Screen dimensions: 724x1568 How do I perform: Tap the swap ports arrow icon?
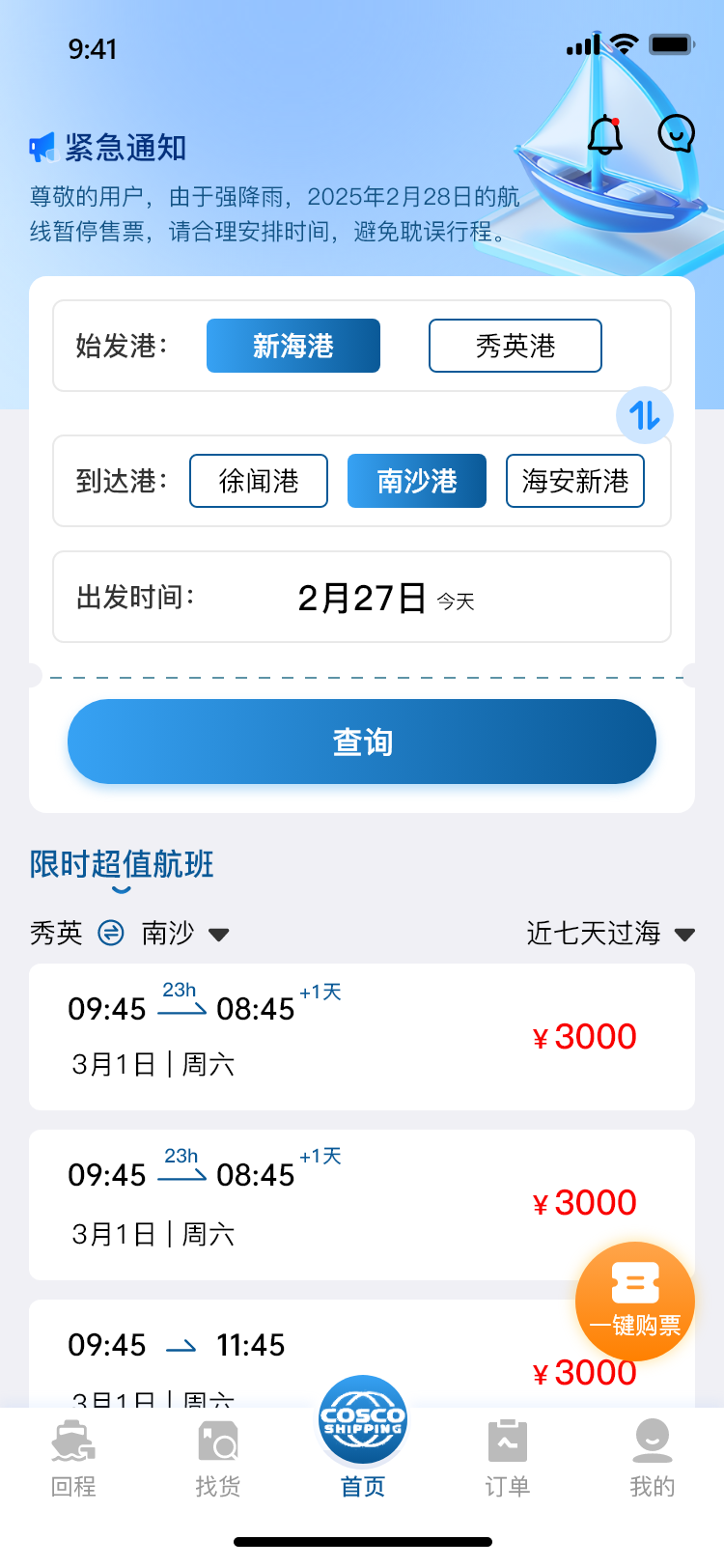pos(644,415)
